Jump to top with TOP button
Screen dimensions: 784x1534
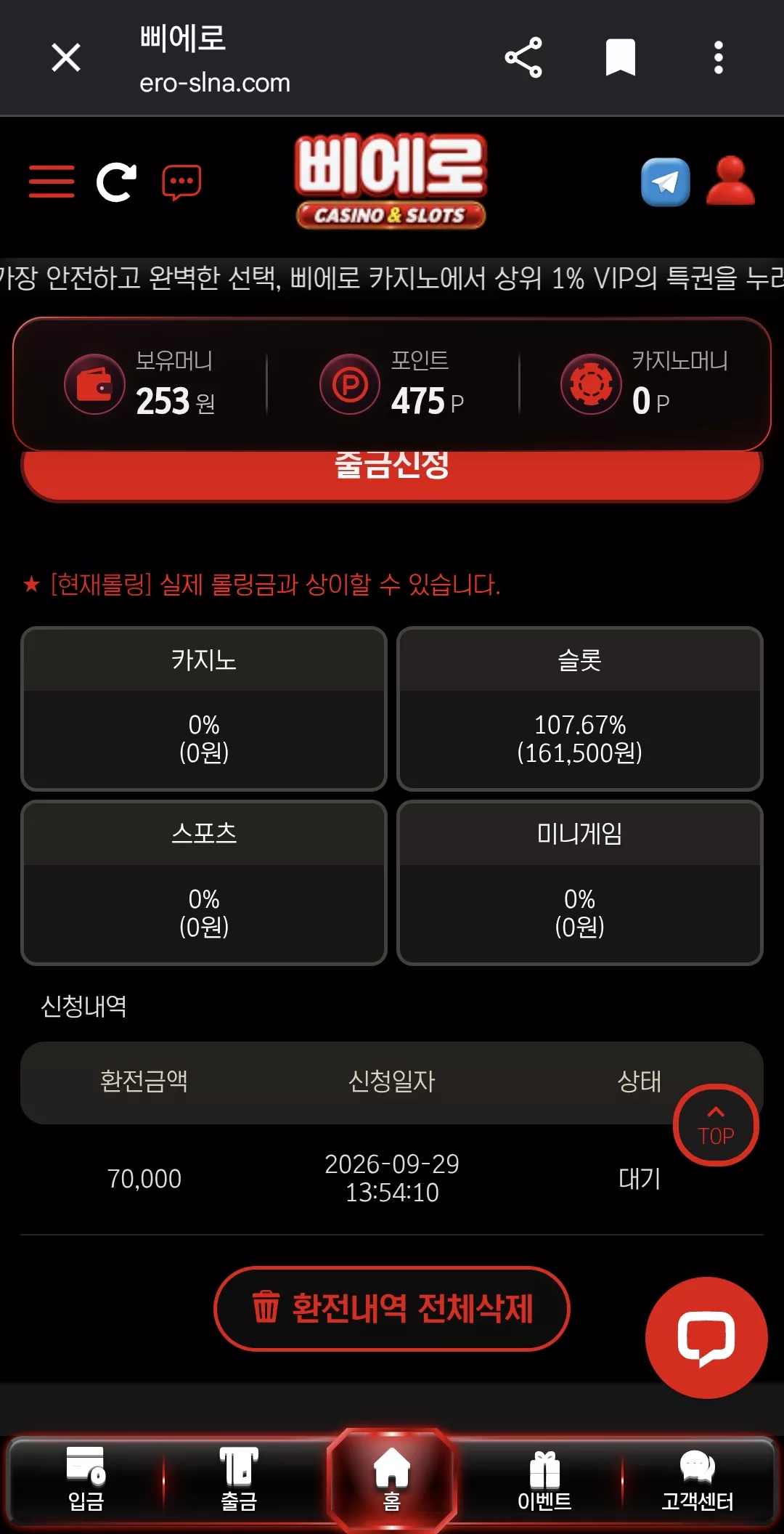(716, 1125)
